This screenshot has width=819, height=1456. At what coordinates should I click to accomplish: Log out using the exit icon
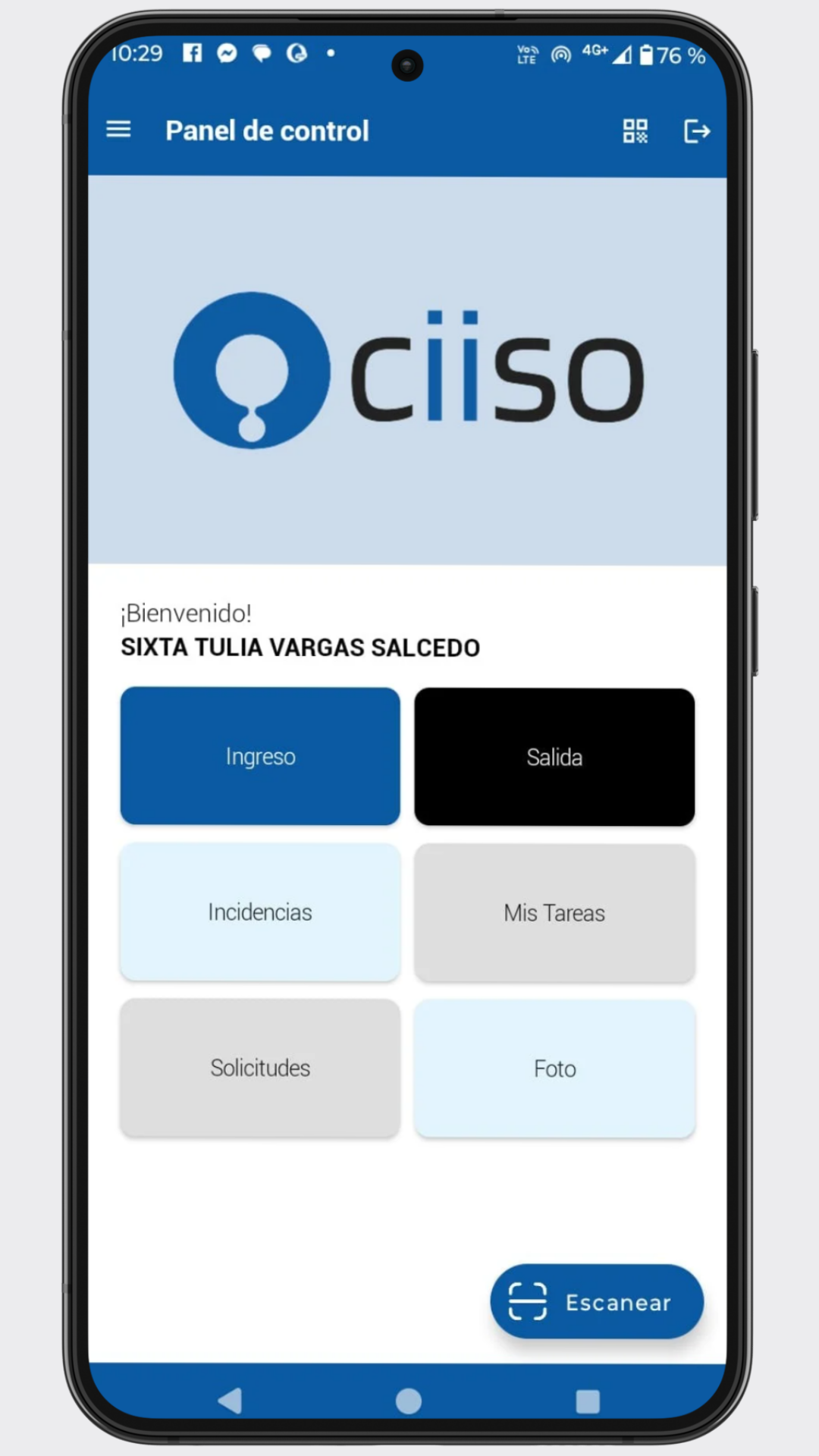pyautogui.click(x=696, y=131)
